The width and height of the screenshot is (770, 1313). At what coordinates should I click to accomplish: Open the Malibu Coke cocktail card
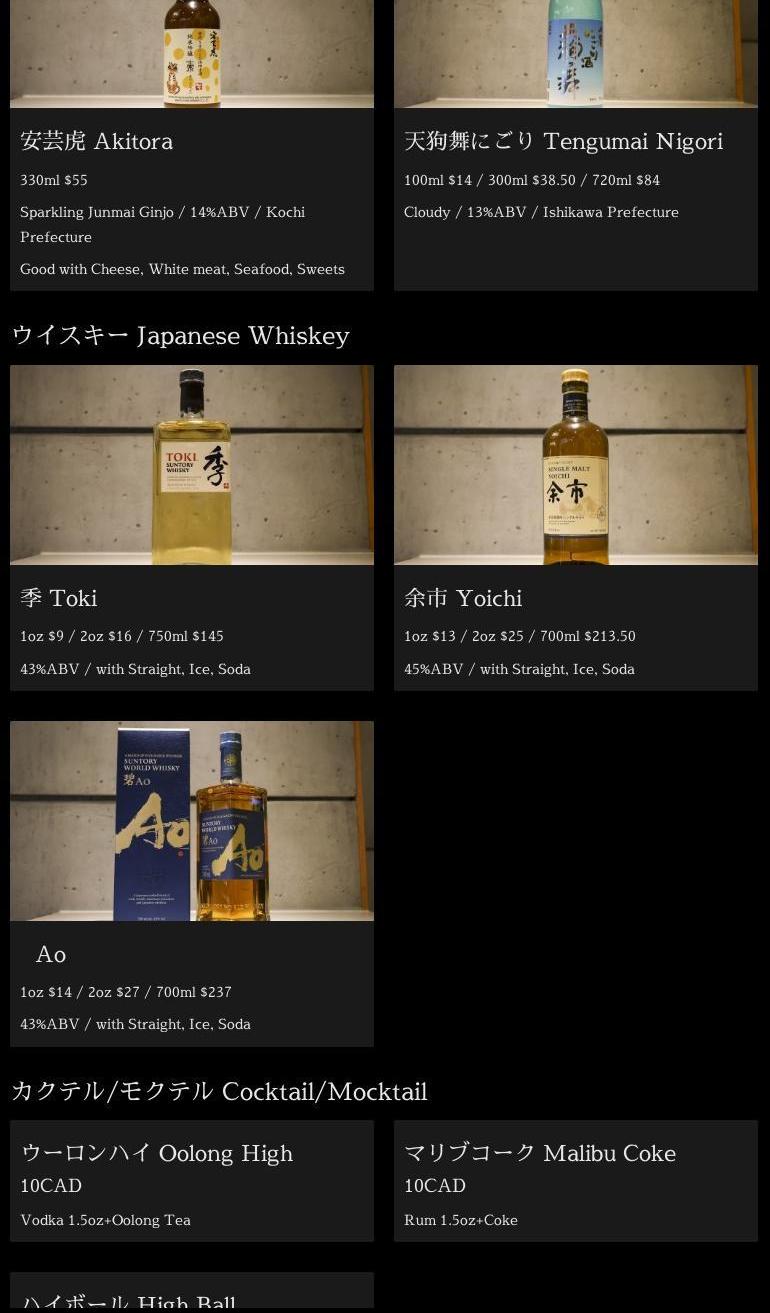point(575,1181)
